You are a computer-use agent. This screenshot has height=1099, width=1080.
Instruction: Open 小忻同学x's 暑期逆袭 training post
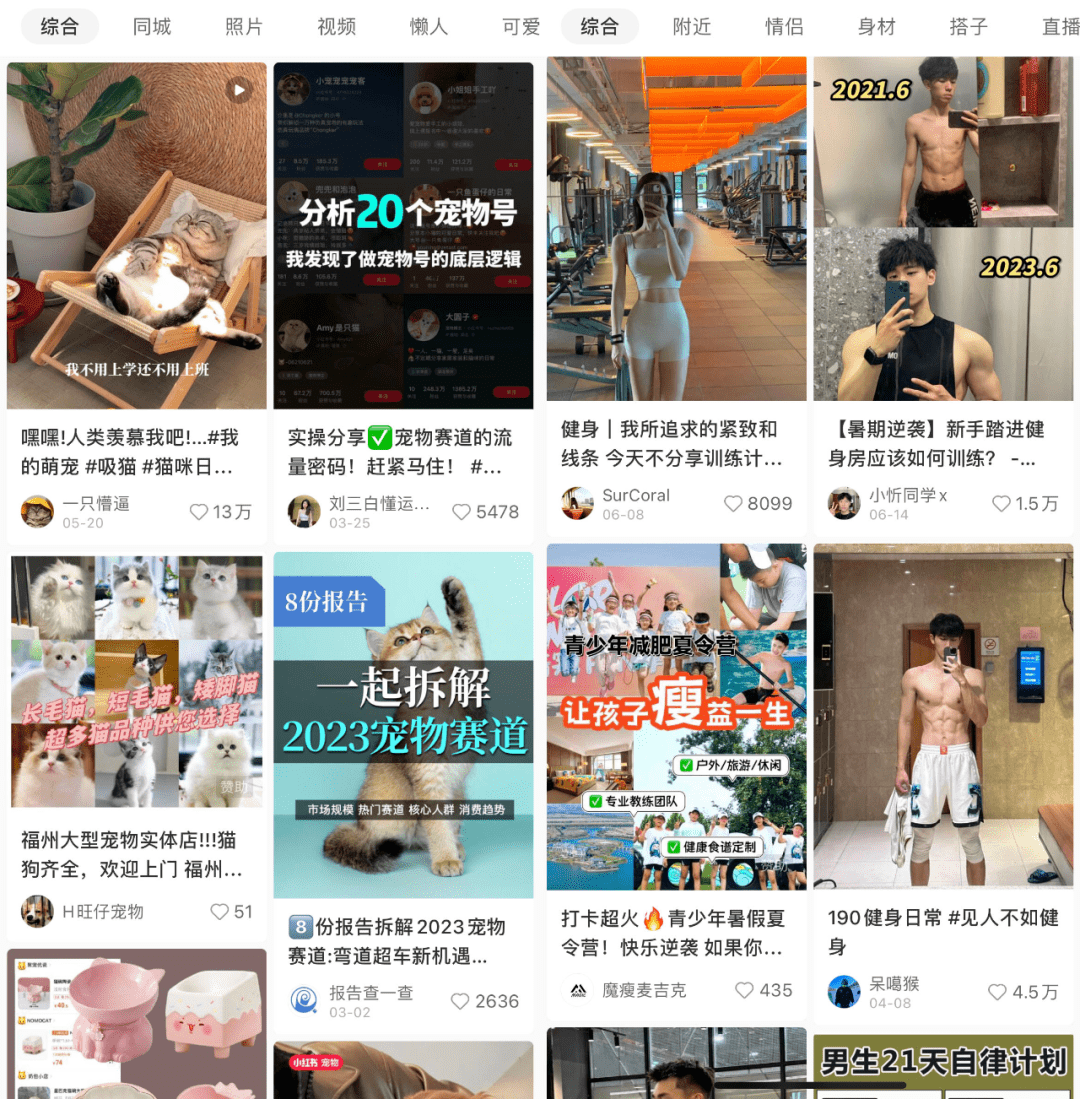point(943,228)
